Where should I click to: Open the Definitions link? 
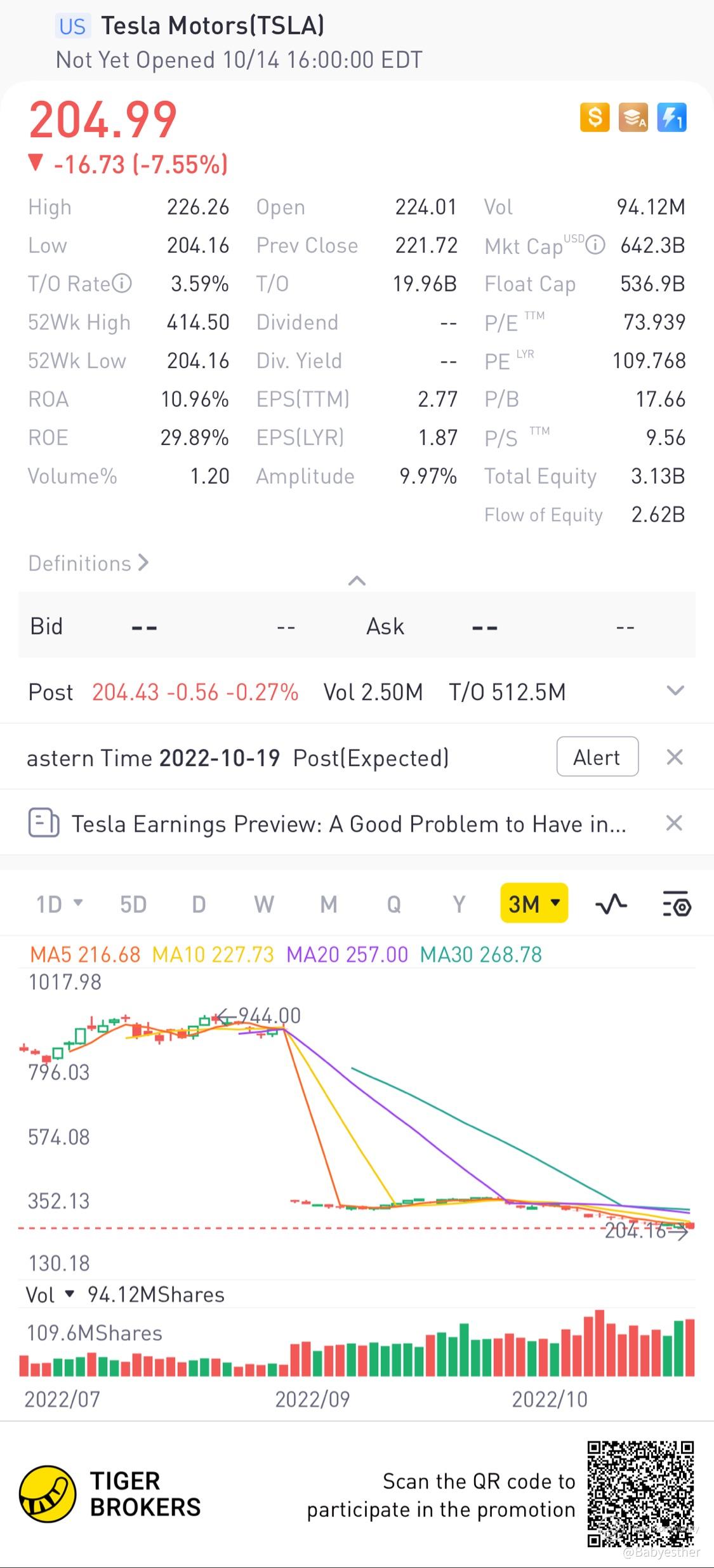tap(89, 563)
